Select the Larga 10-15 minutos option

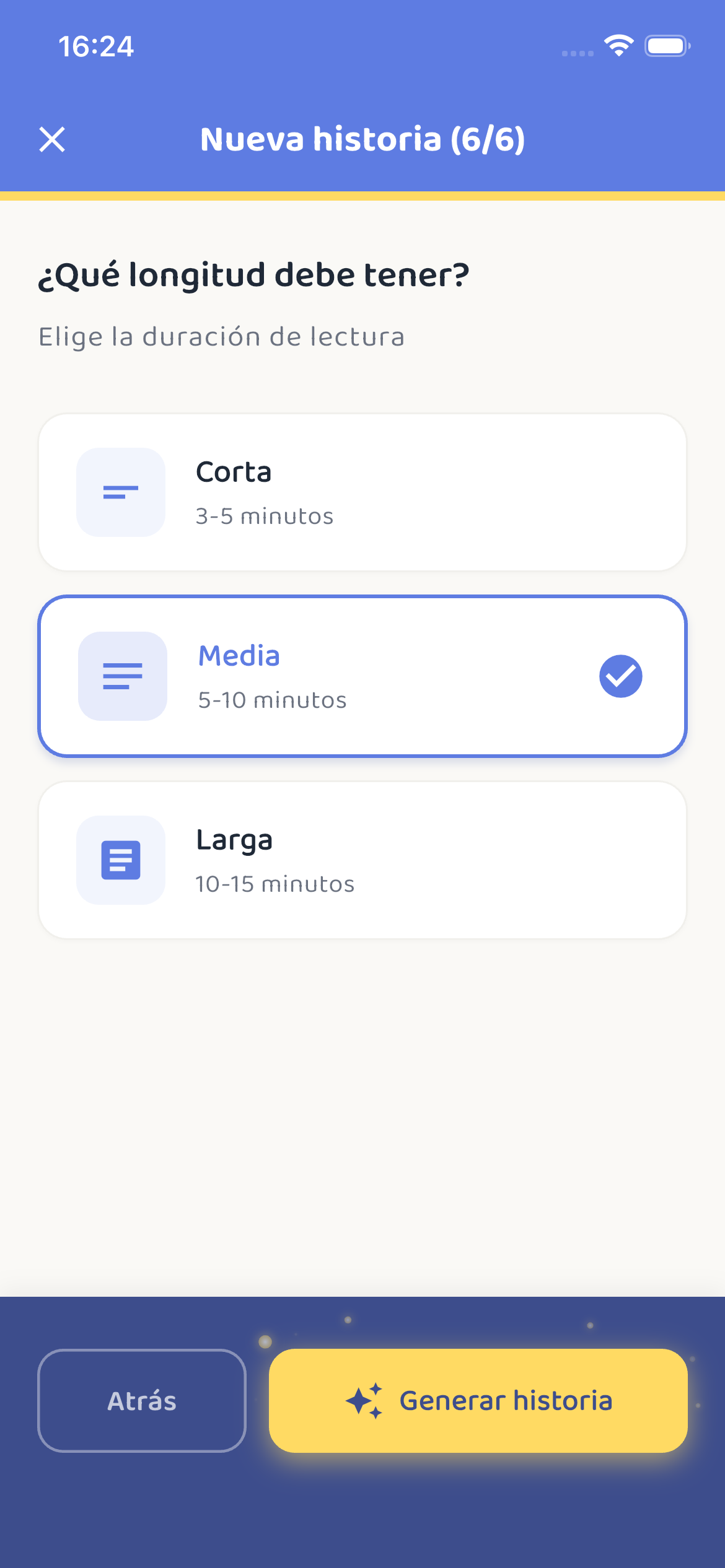coord(362,860)
